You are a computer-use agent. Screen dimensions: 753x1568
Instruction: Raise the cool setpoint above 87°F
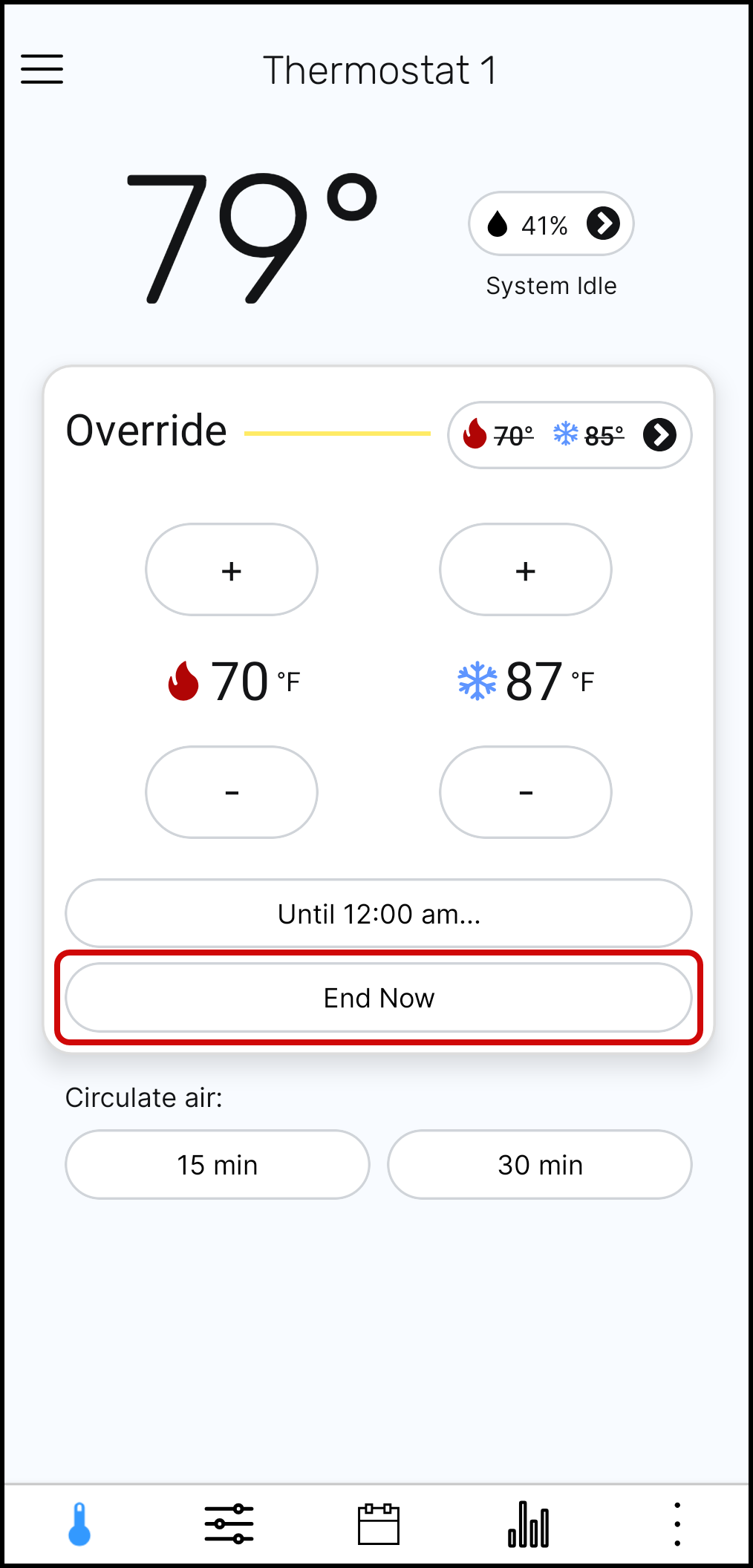[526, 569]
